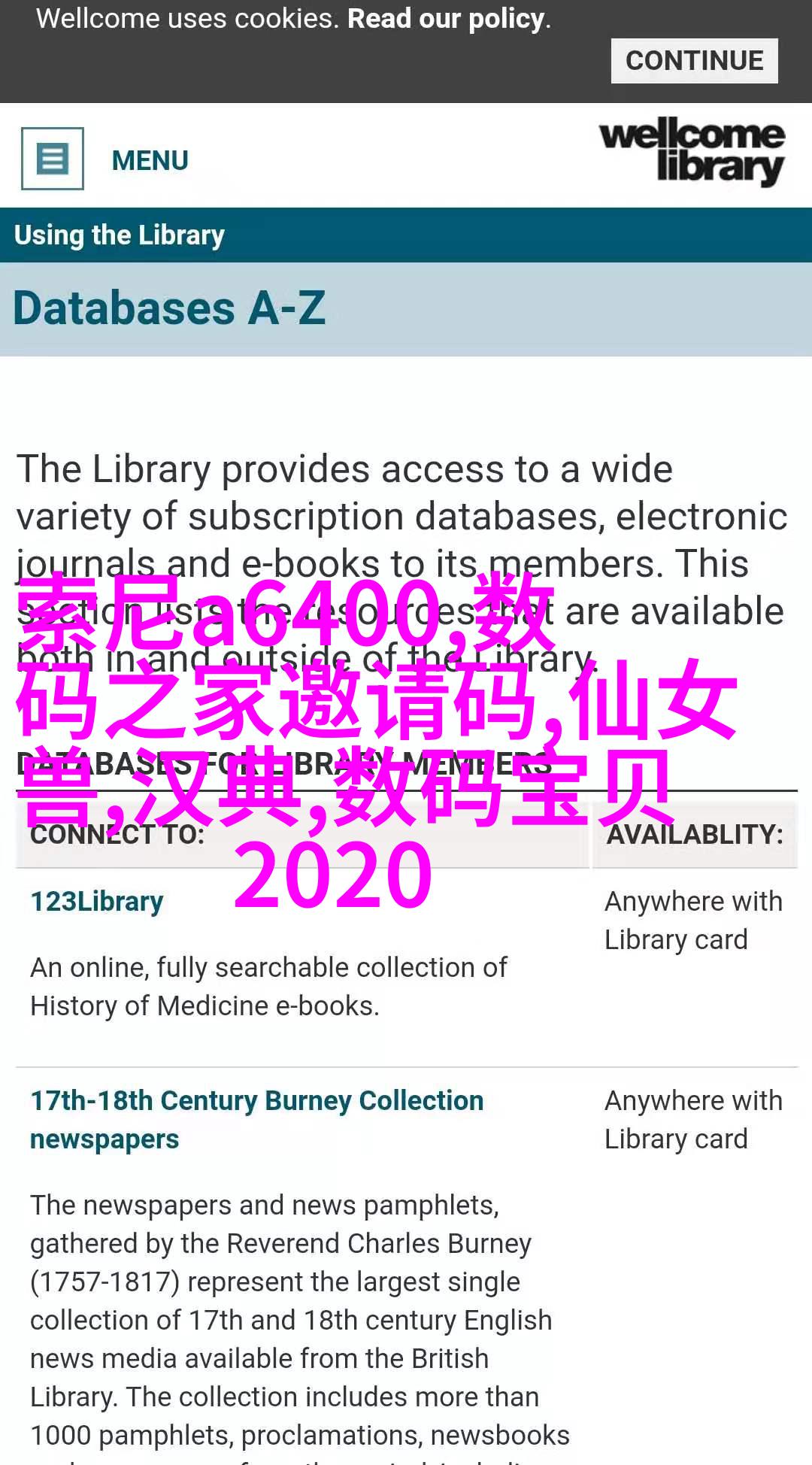Open the Using the Library section
Image resolution: width=812 pixels, height=1465 pixels.
click(x=120, y=235)
